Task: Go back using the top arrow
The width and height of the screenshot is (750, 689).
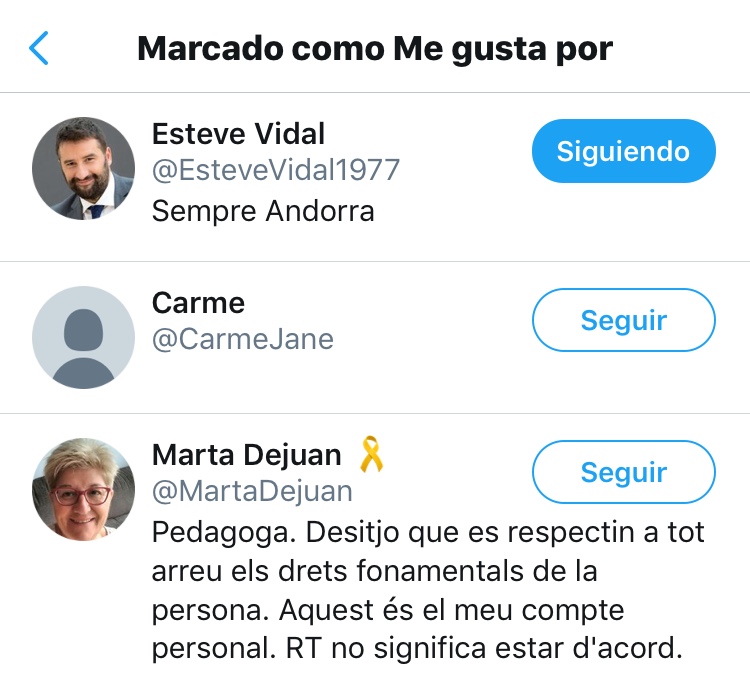Action: point(39,48)
